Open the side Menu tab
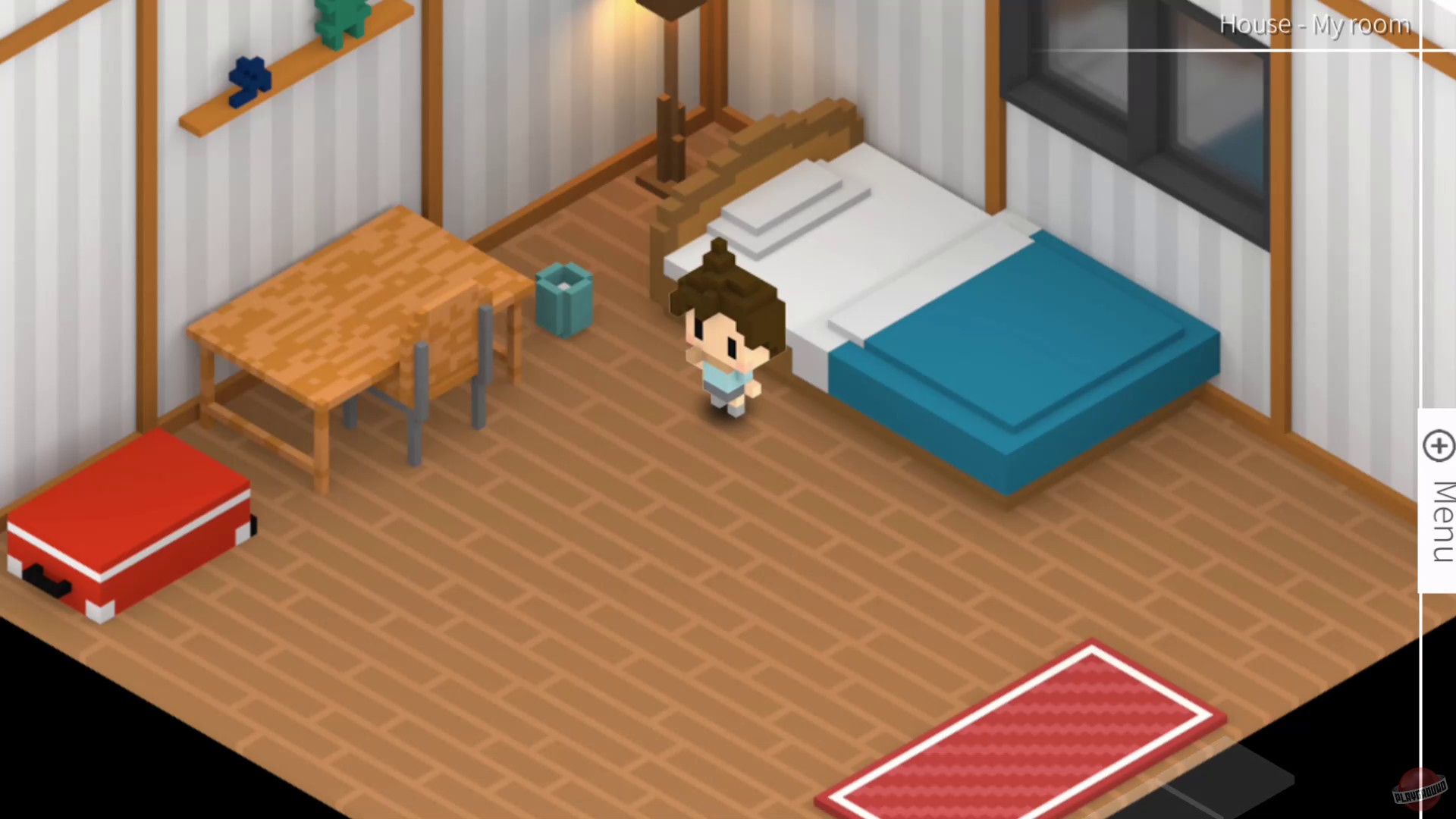This screenshot has height=819, width=1456. [1439, 500]
